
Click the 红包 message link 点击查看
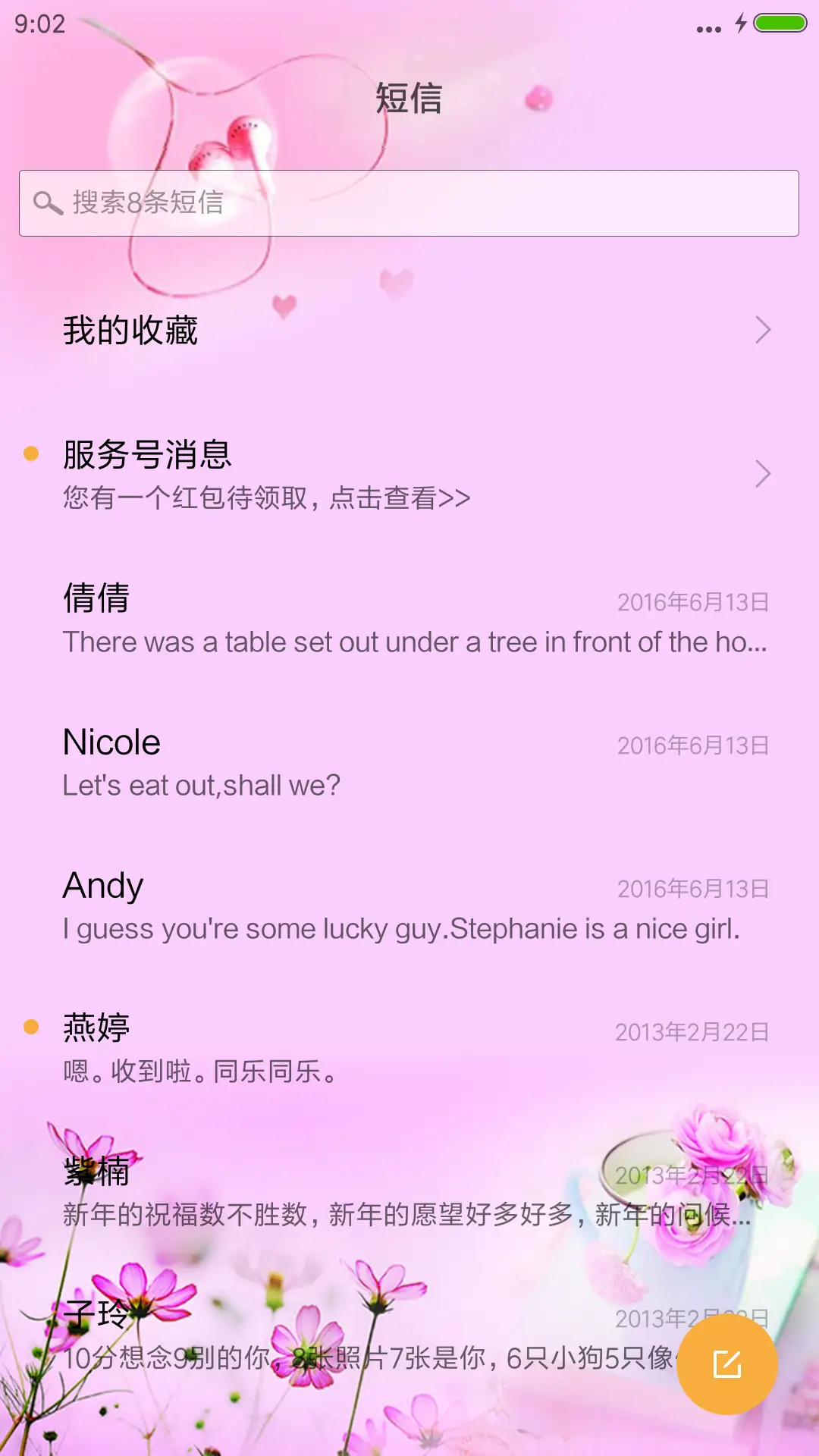point(265,498)
